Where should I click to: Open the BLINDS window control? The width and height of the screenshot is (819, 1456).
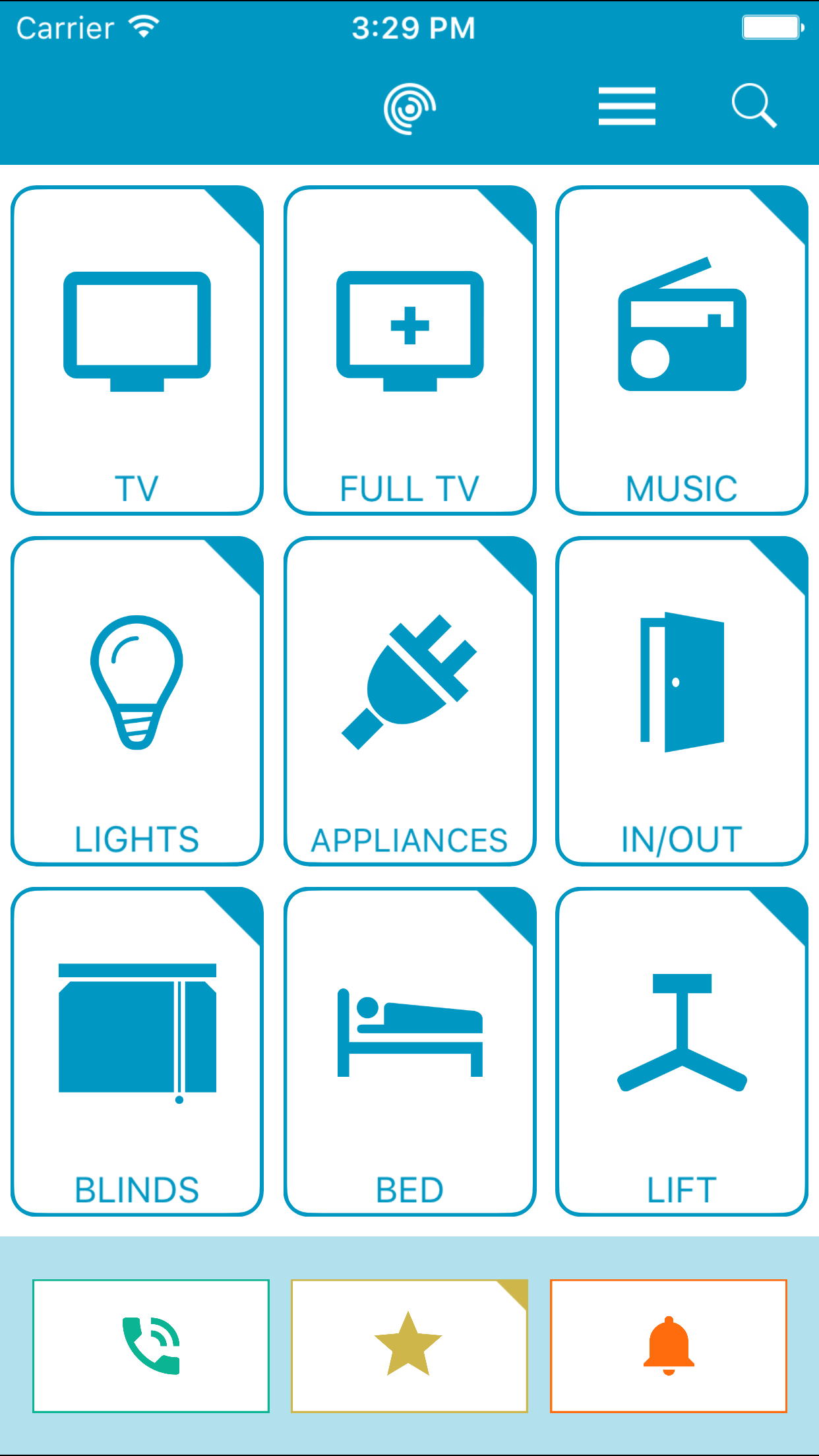coord(136,1048)
